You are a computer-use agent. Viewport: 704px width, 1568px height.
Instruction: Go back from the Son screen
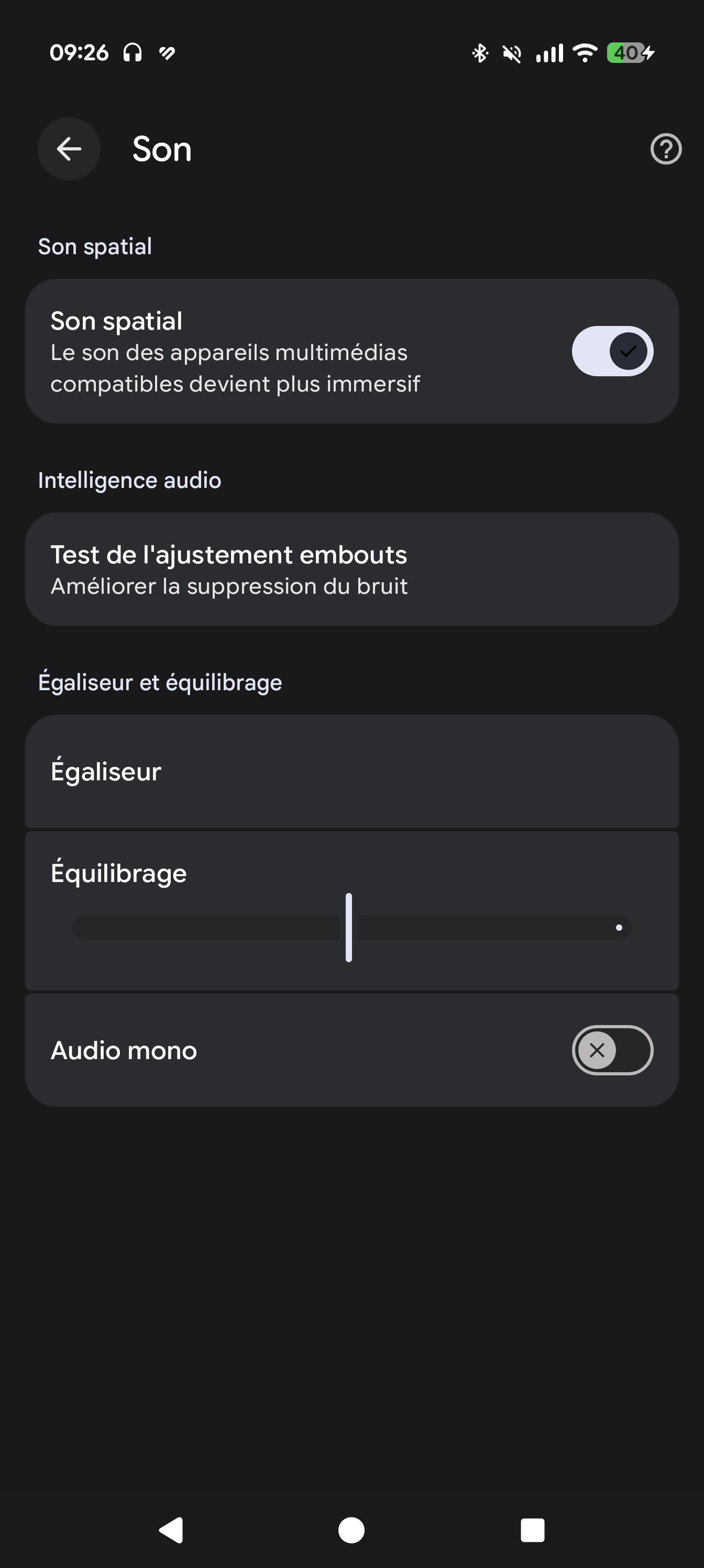[69, 149]
